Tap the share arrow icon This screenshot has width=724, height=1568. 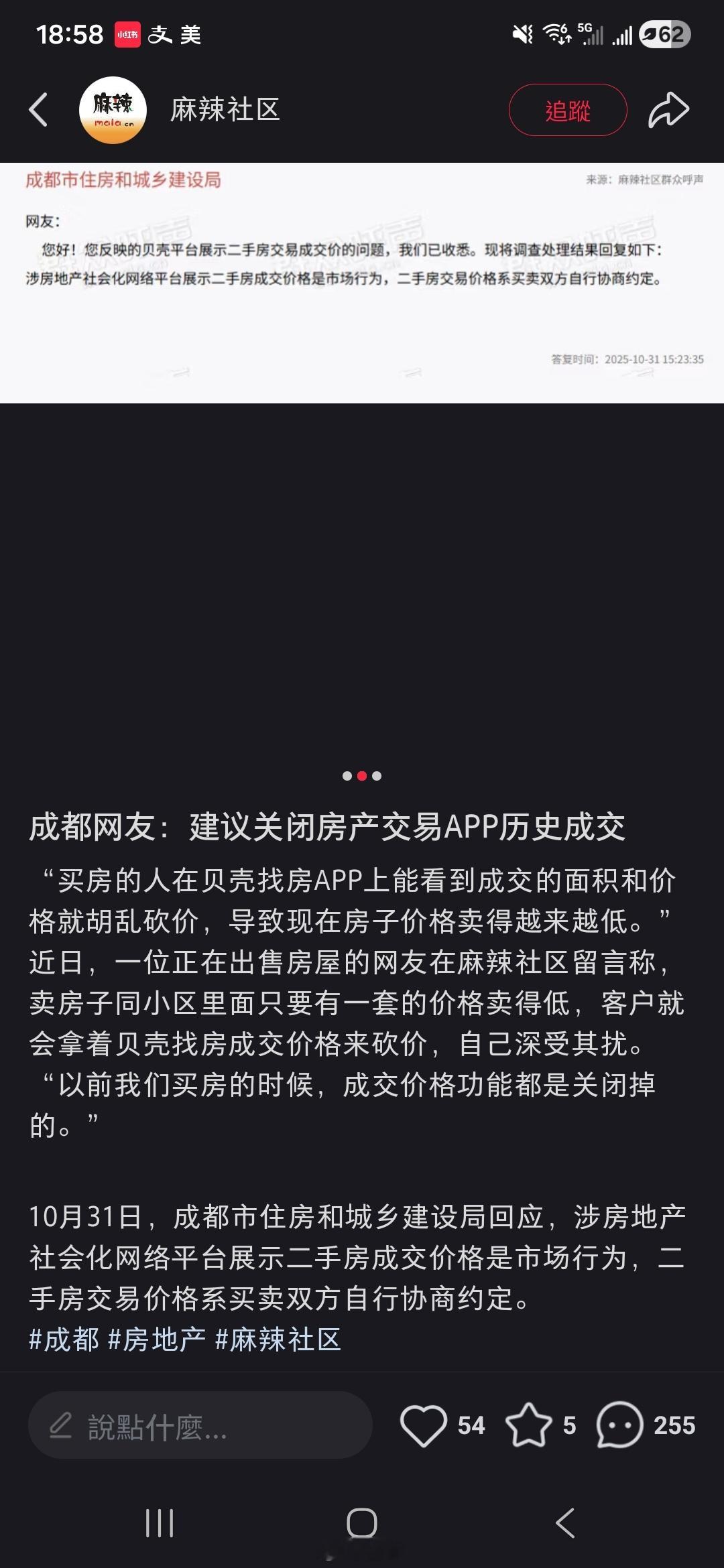[x=668, y=109]
